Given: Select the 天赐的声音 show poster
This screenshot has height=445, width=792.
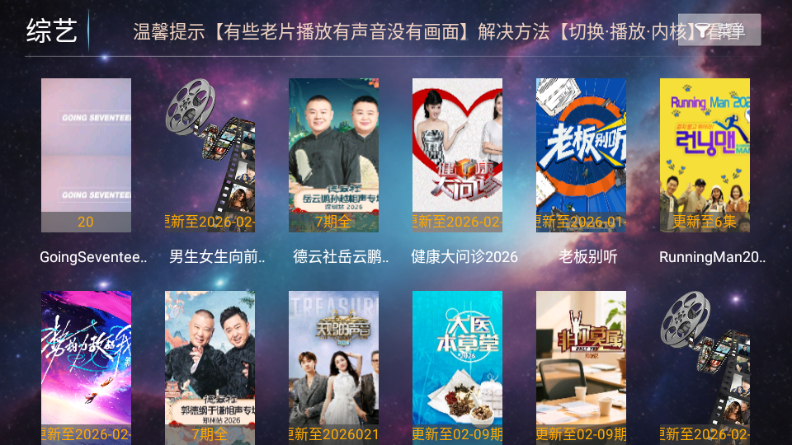Looking at the screenshot, I should click(333, 367).
